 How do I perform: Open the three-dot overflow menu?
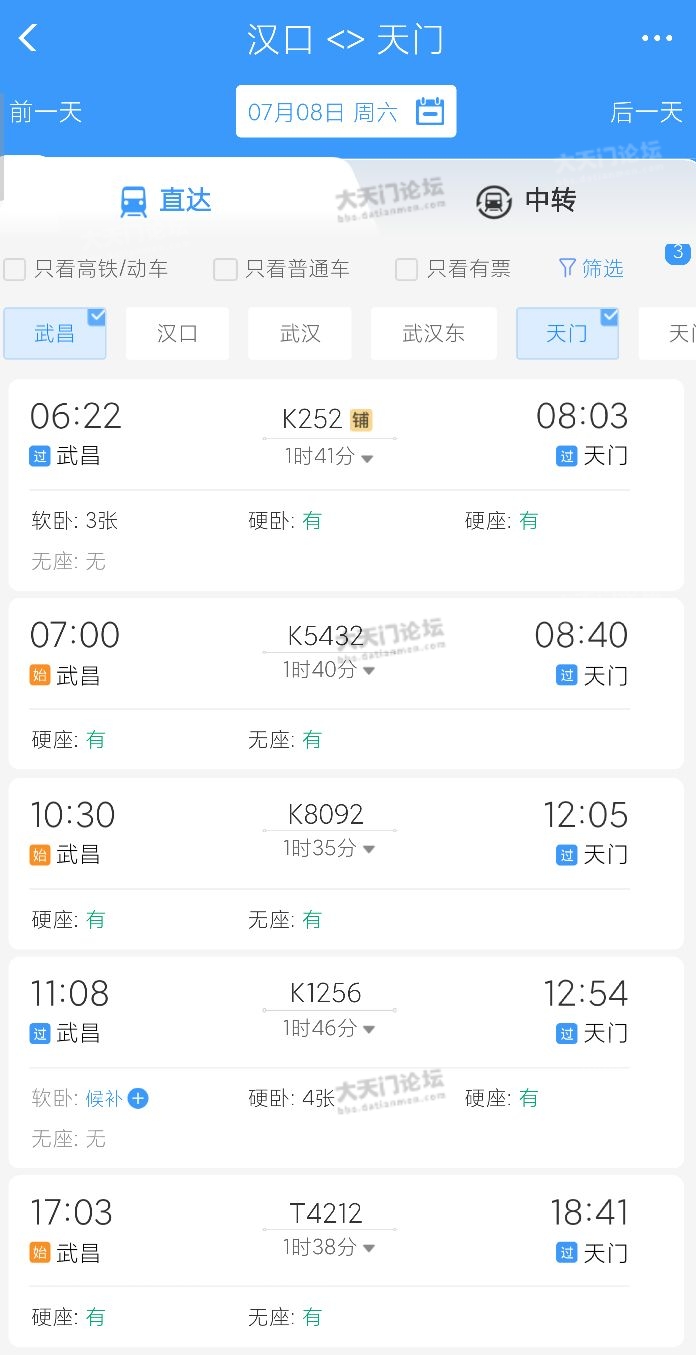(x=657, y=39)
